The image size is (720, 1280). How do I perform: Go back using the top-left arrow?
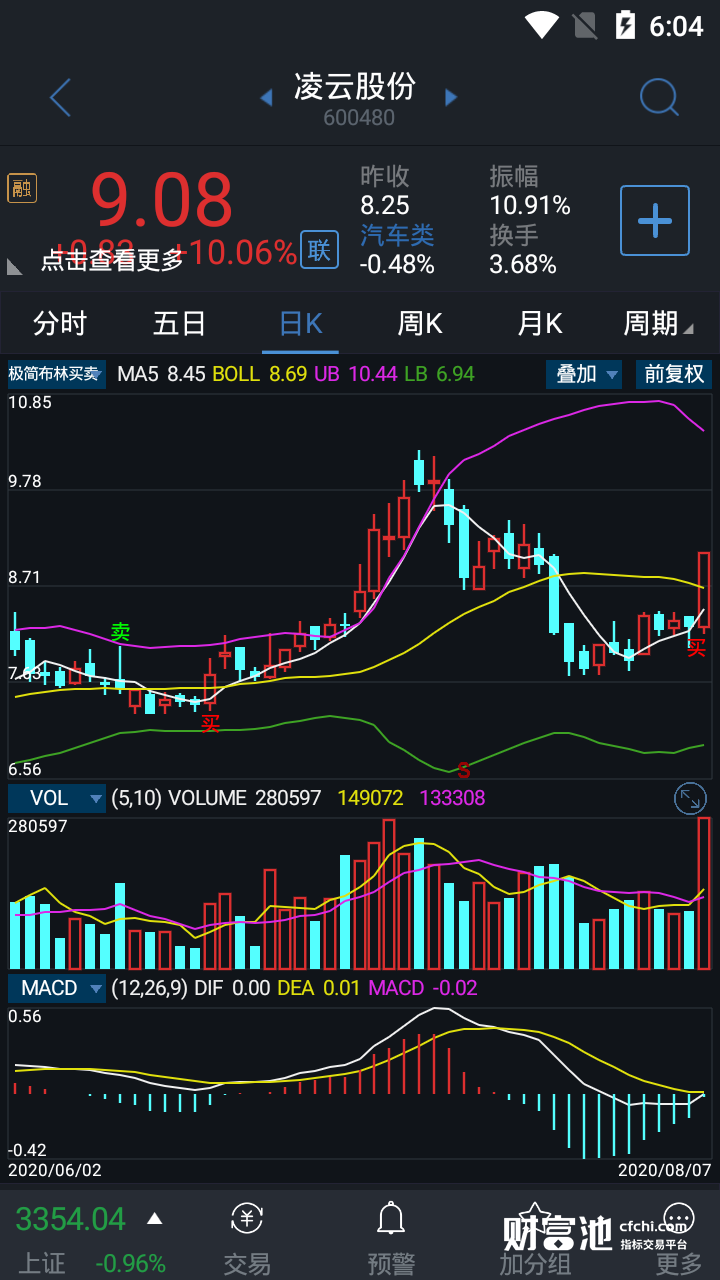pos(60,98)
